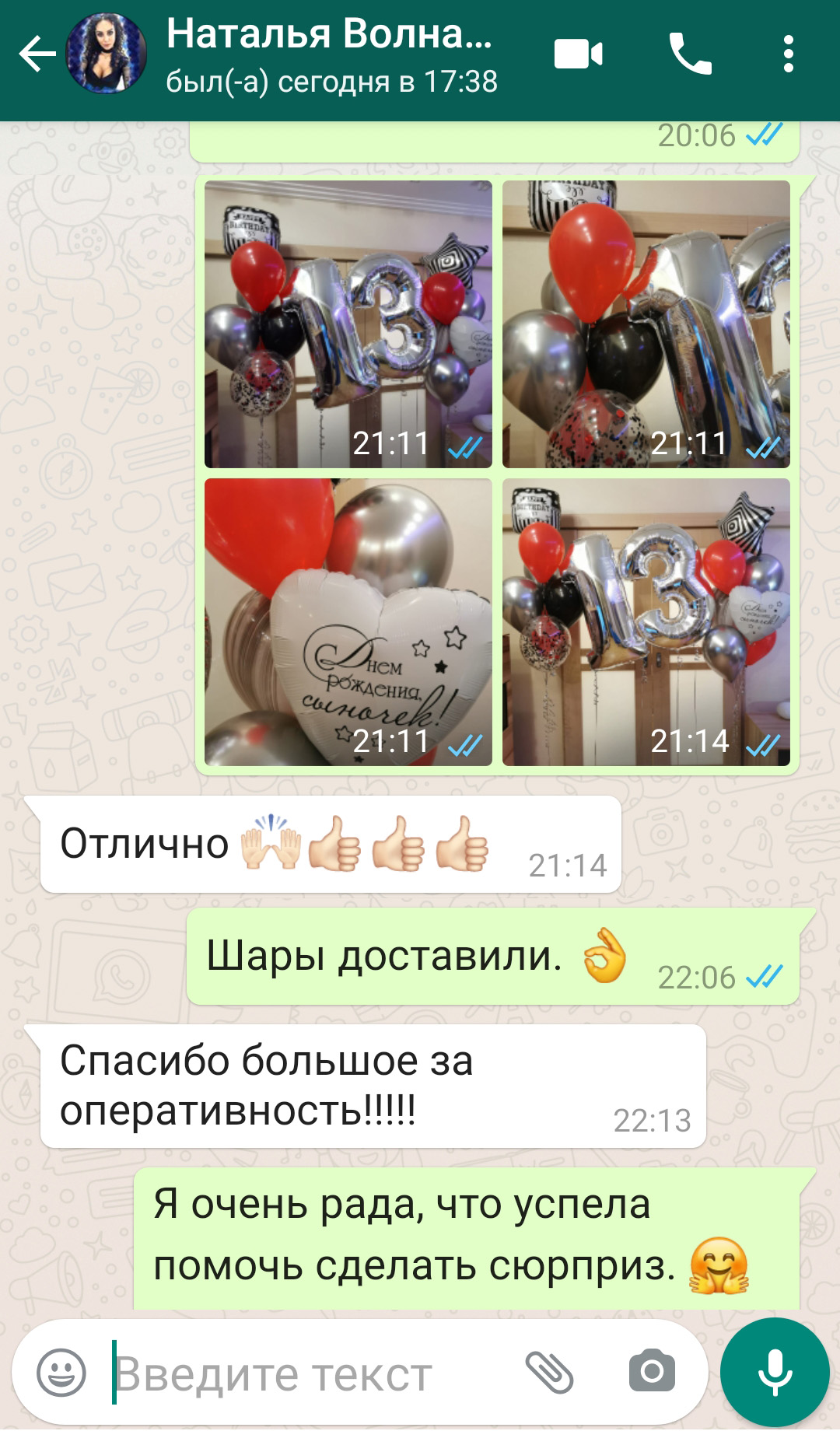Screen dimensions: 840x1431
Task: Open the camera from the message bar
Action: [652, 1372]
